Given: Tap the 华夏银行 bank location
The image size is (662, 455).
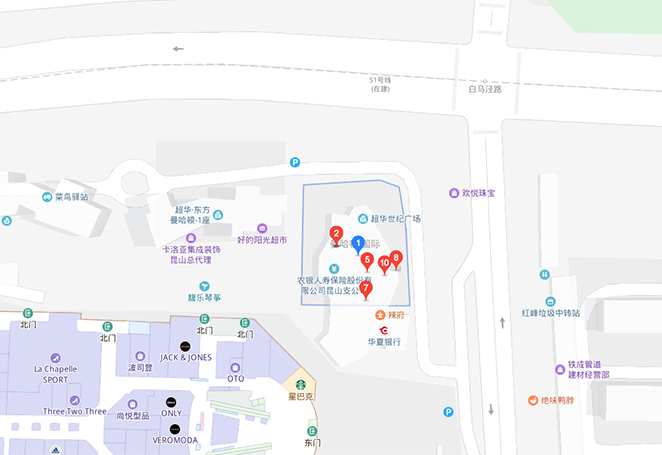Looking at the screenshot, I should [383, 330].
